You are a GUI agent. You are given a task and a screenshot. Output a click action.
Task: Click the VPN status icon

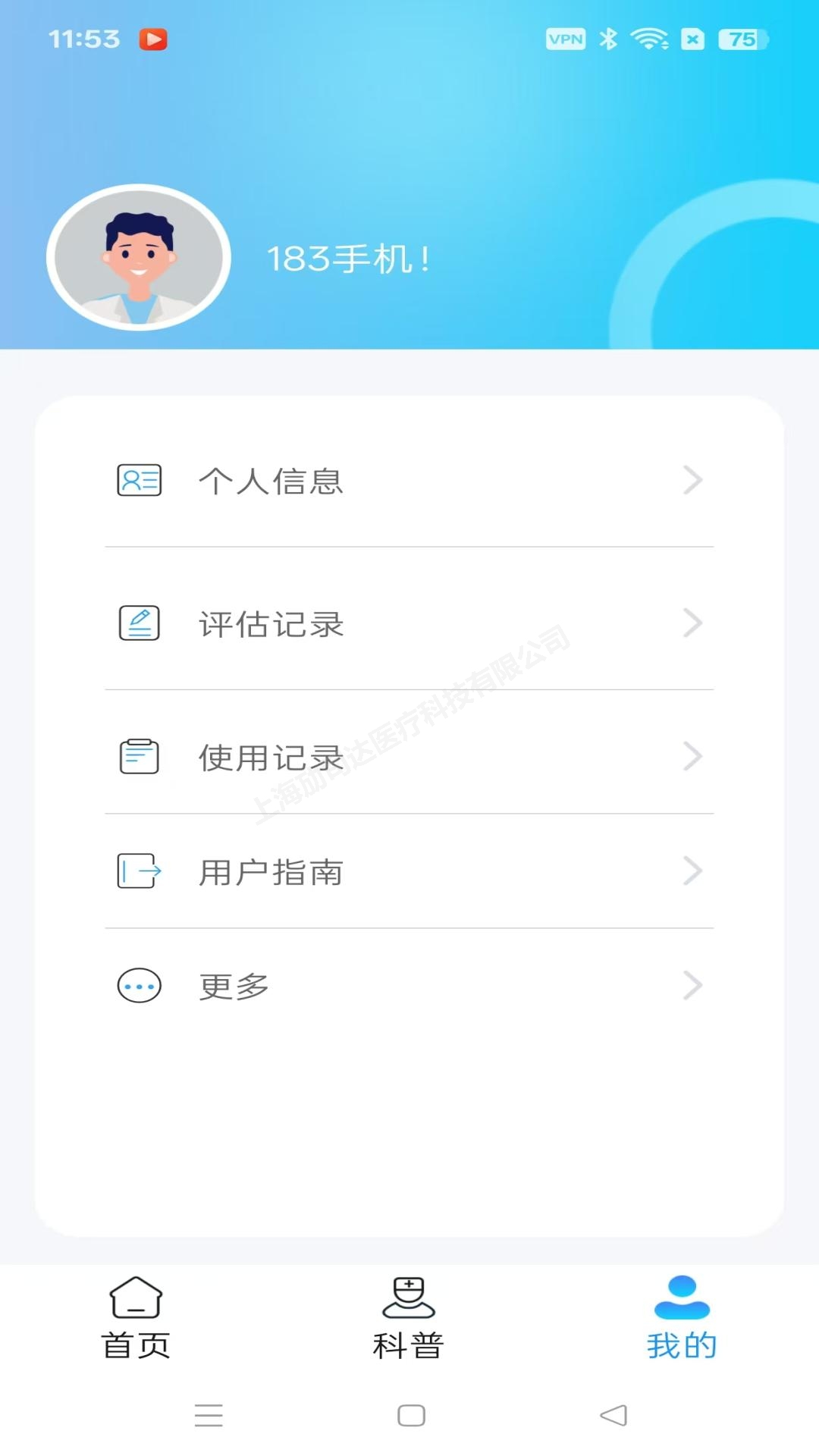(x=565, y=37)
